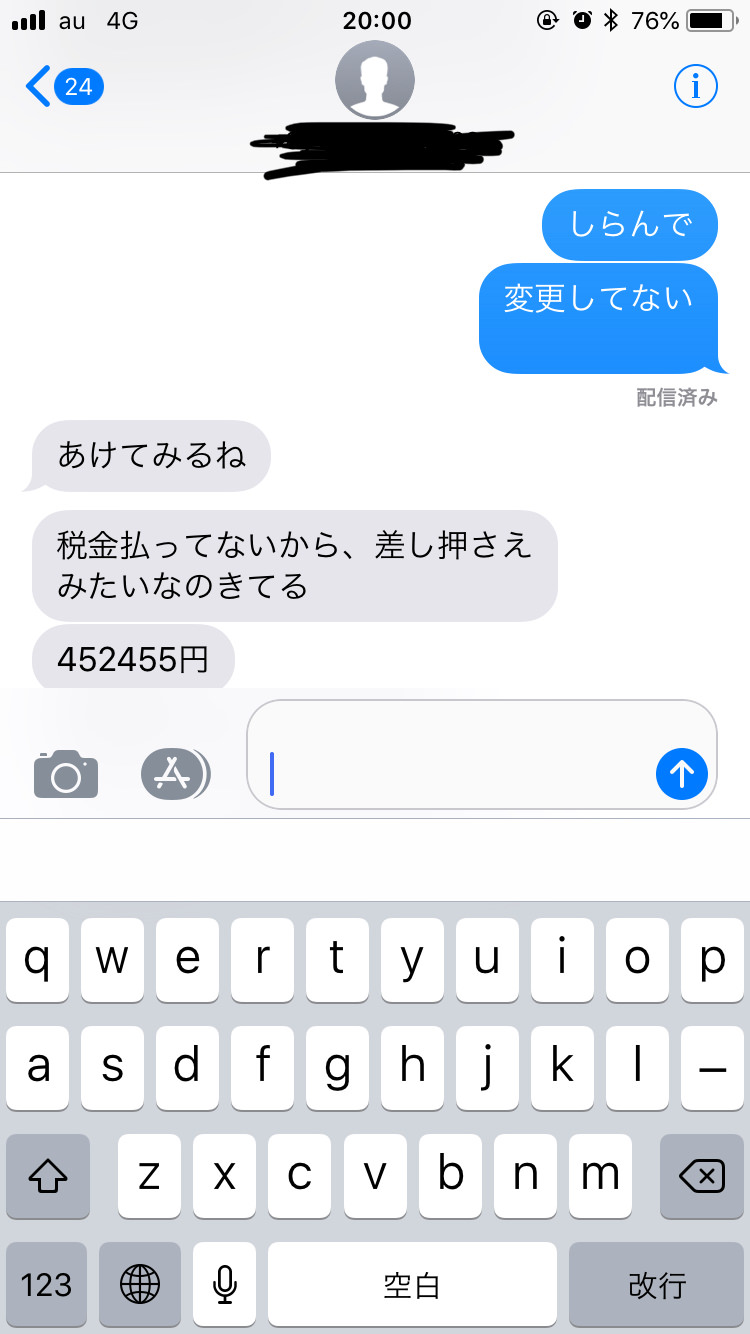Screen dimensions: 750x1334
Task: Tap the 改行 return key
Action: click(657, 1284)
